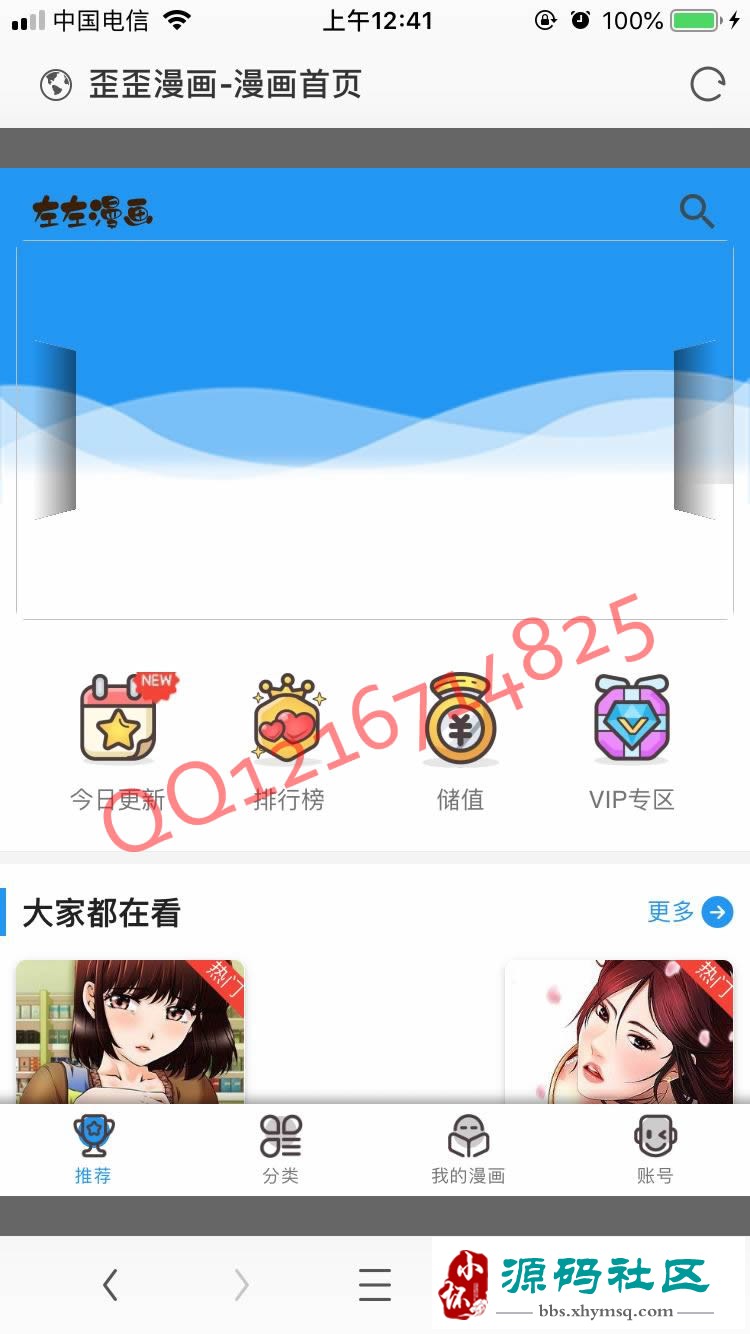The width and height of the screenshot is (750, 1334).
Task: Open the browser hamburger menu
Action: click(375, 1284)
